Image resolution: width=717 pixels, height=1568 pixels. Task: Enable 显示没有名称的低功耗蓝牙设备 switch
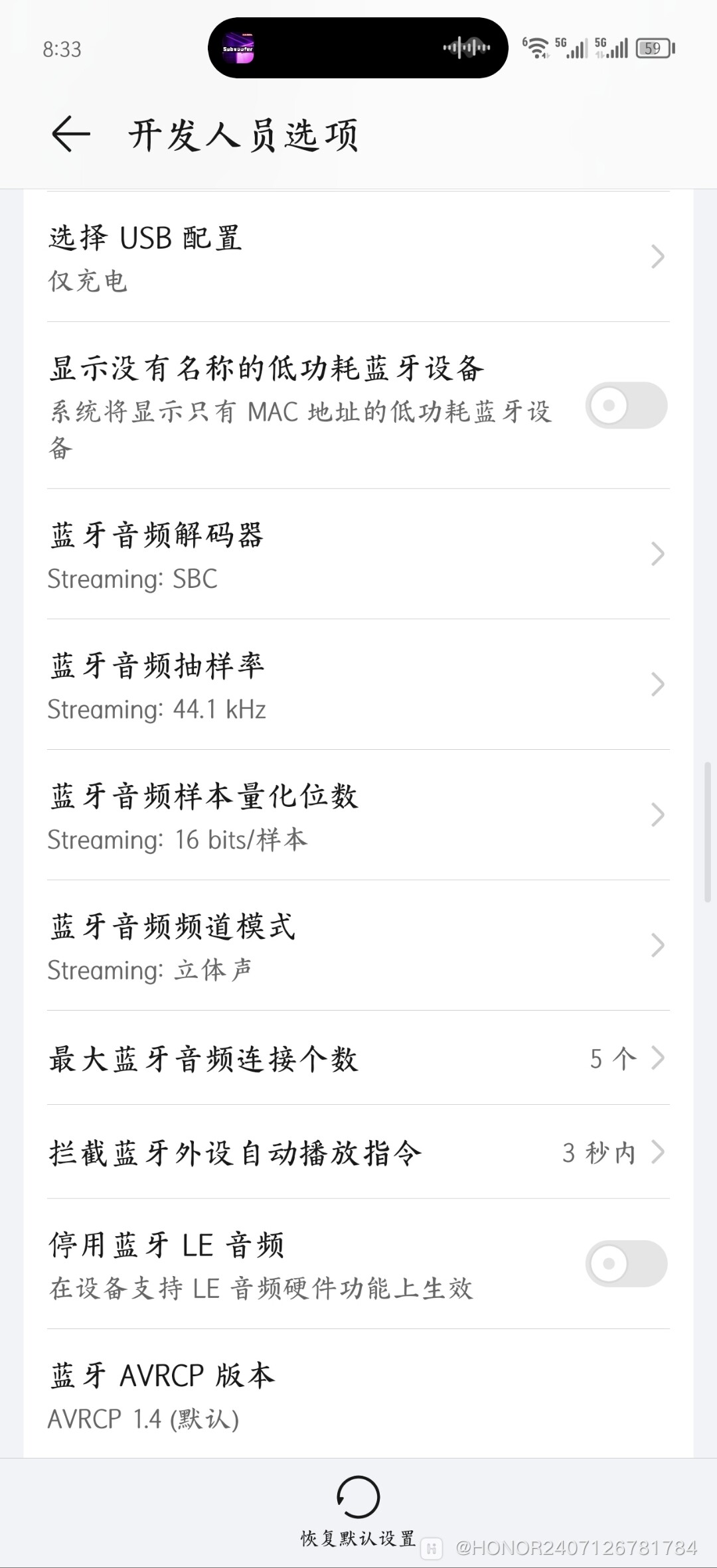625,405
